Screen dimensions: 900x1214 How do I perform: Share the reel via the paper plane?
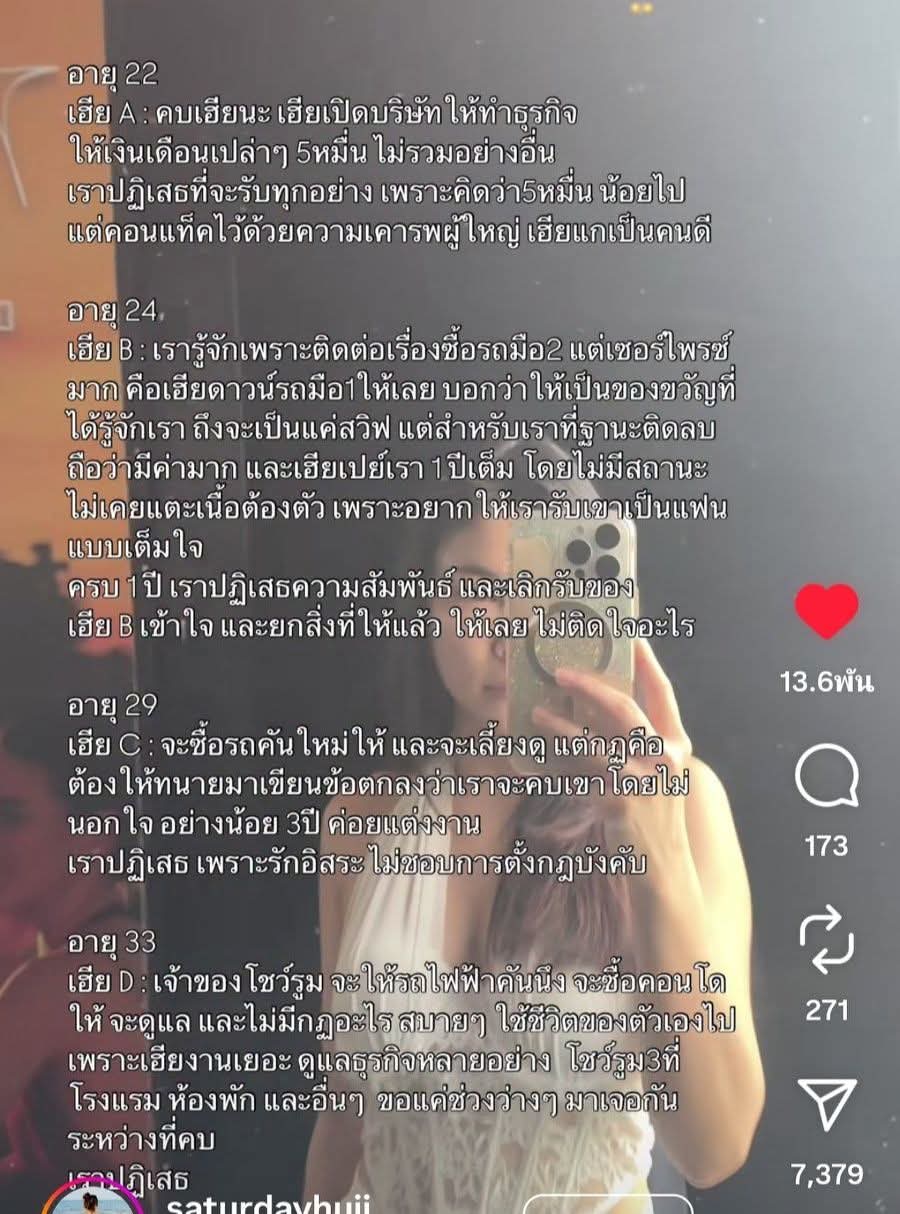click(826, 1108)
